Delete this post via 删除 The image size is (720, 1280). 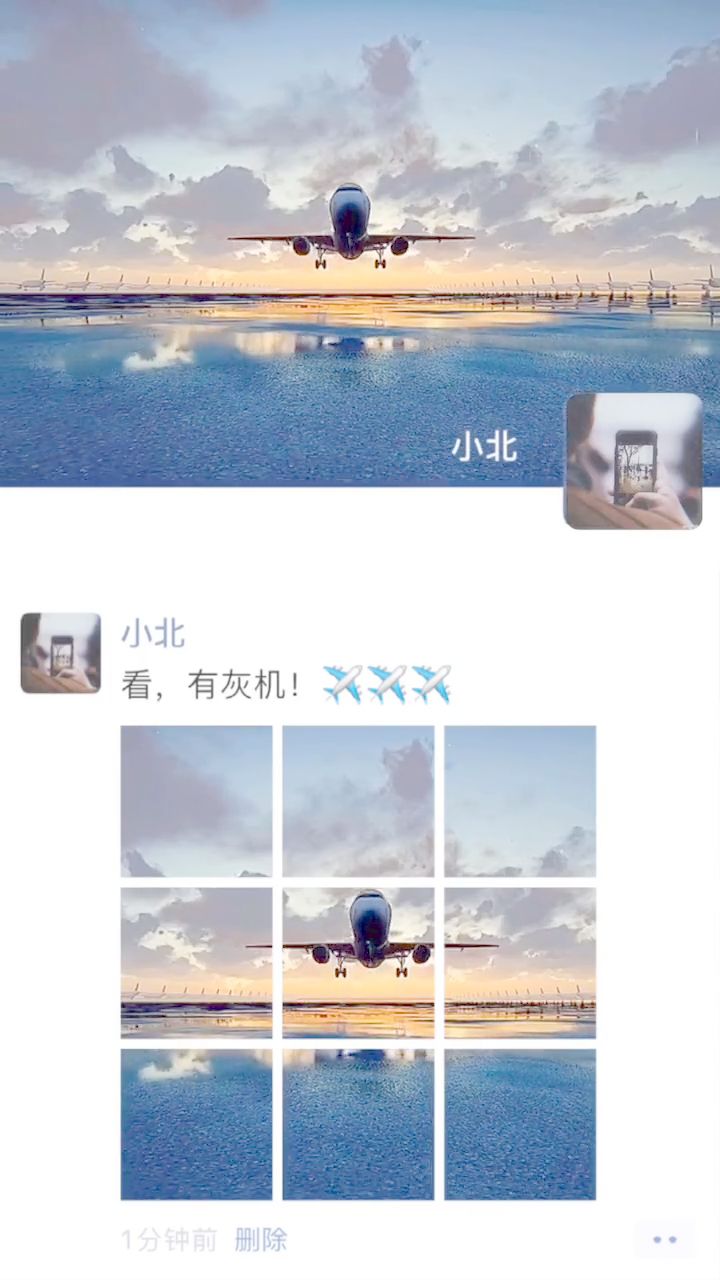pos(261,1241)
